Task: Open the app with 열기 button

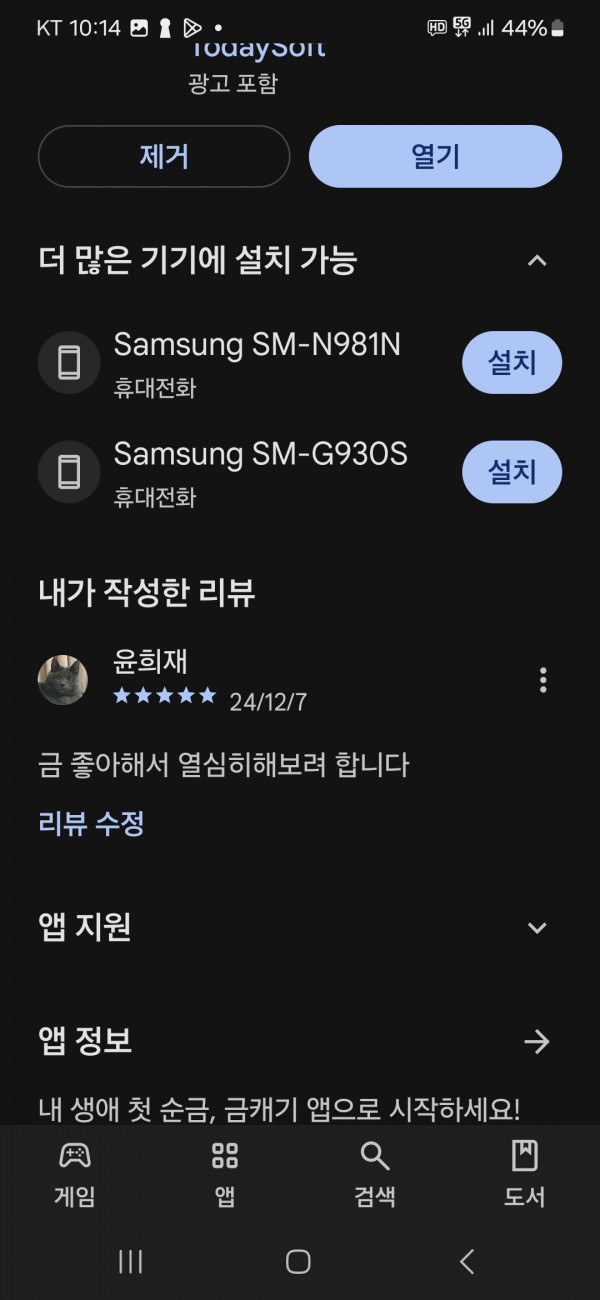Action: (x=435, y=156)
